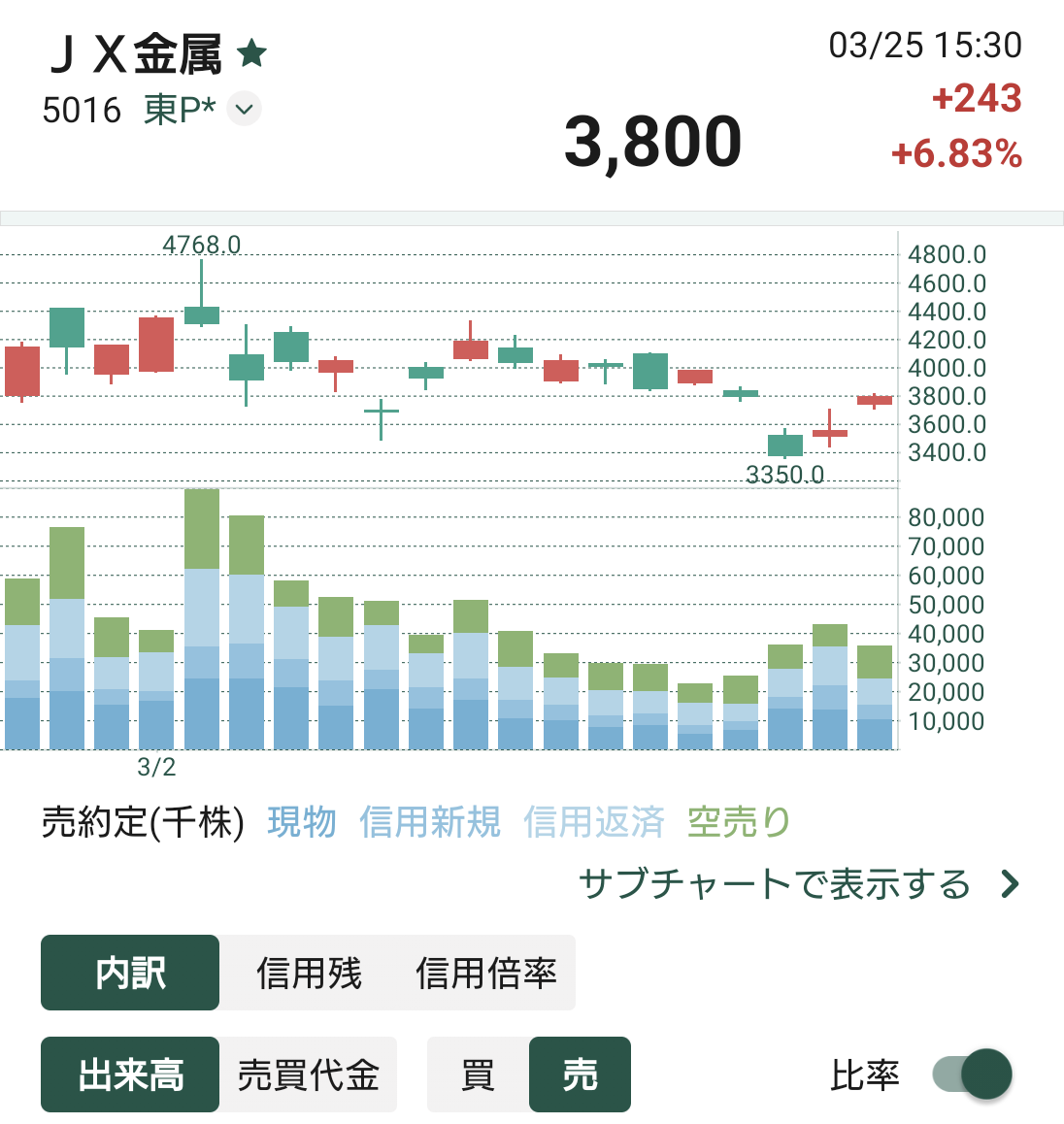Image resolution: width=1064 pixels, height=1124 pixels.
Task: Click the current price 3,800 display
Action: 653,142
